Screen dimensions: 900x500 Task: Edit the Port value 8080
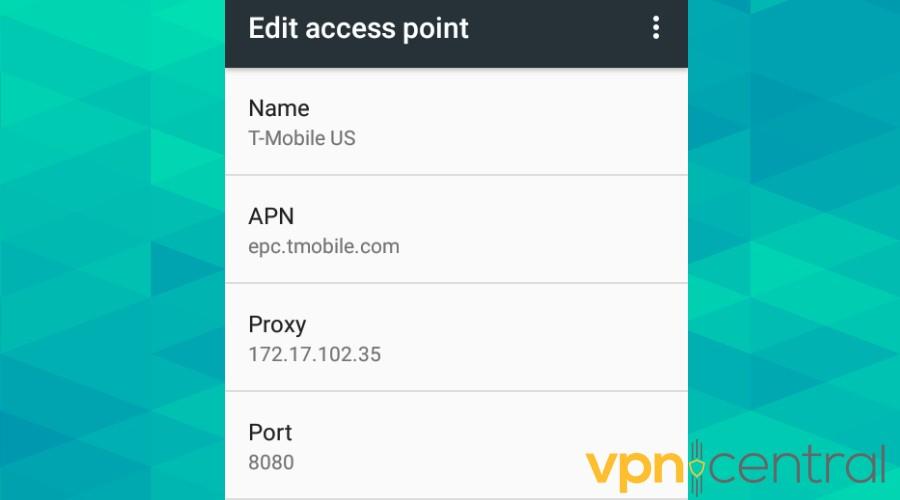(x=456, y=446)
